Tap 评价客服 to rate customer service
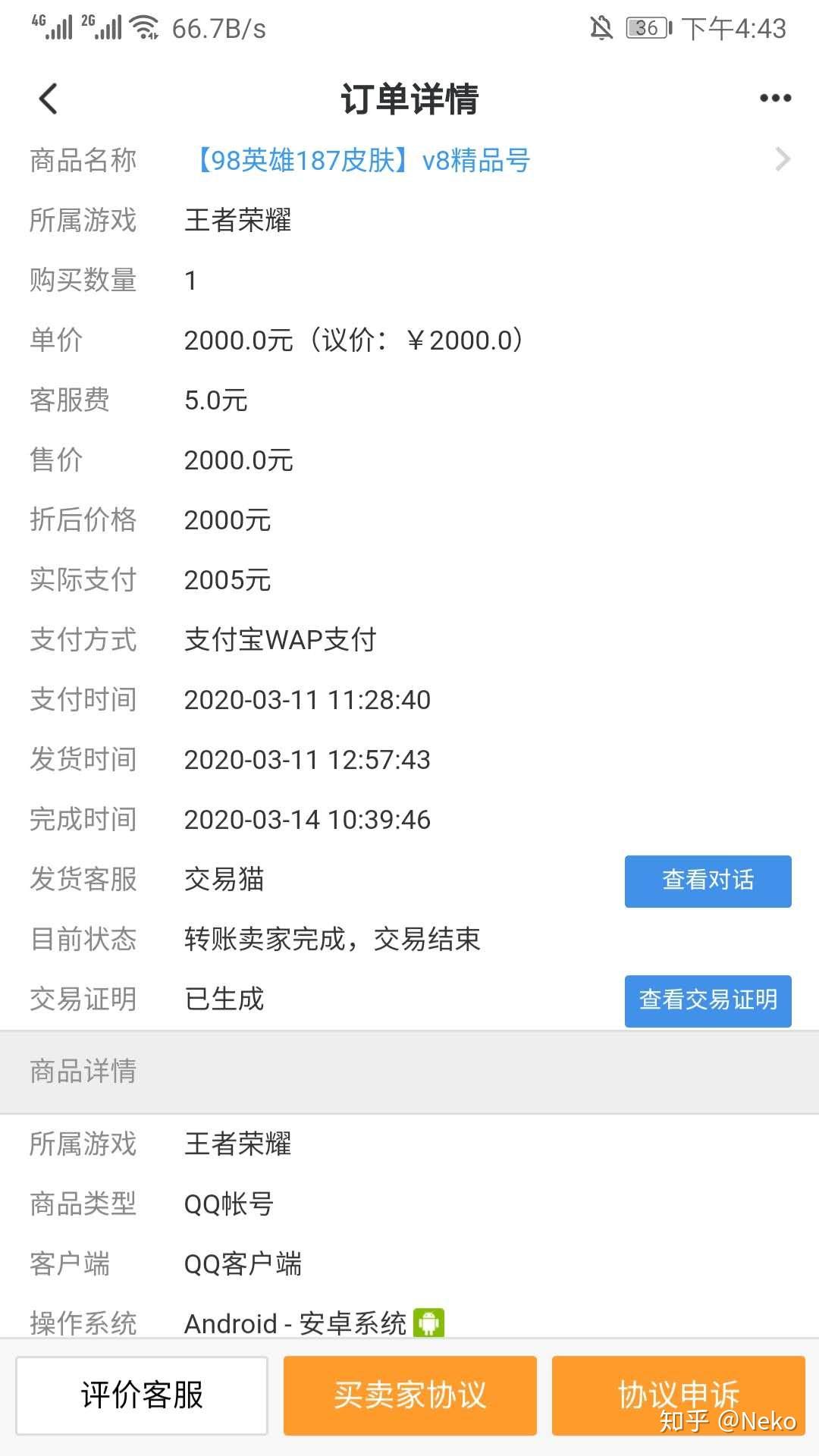Screen dimensions: 819x1456 142,1395
